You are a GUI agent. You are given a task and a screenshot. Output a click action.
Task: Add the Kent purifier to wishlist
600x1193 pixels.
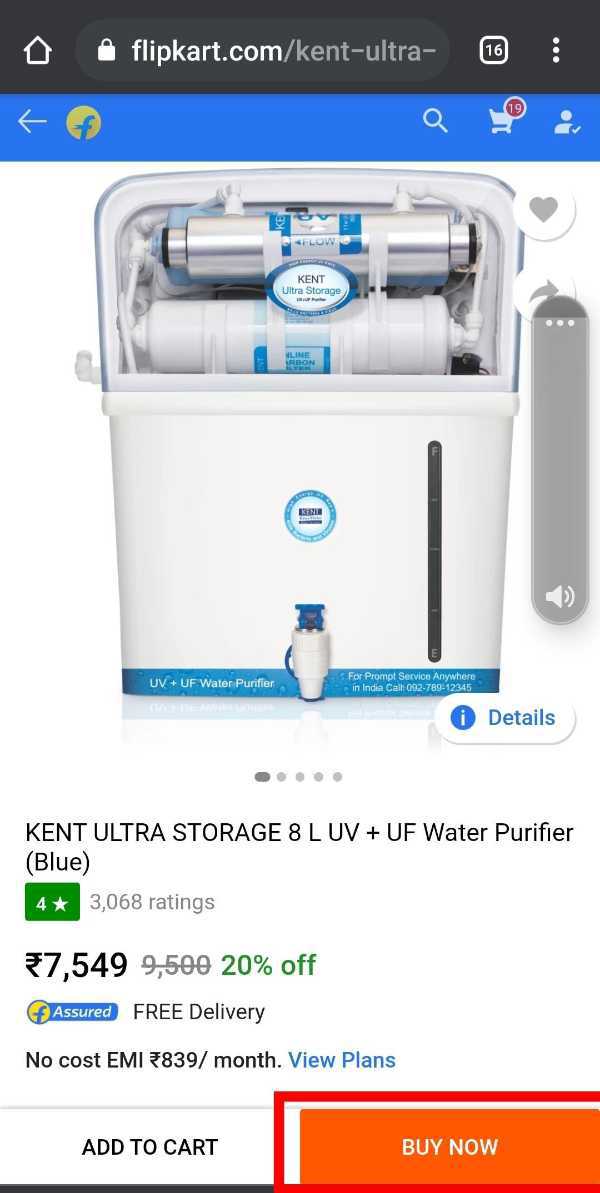click(543, 209)
